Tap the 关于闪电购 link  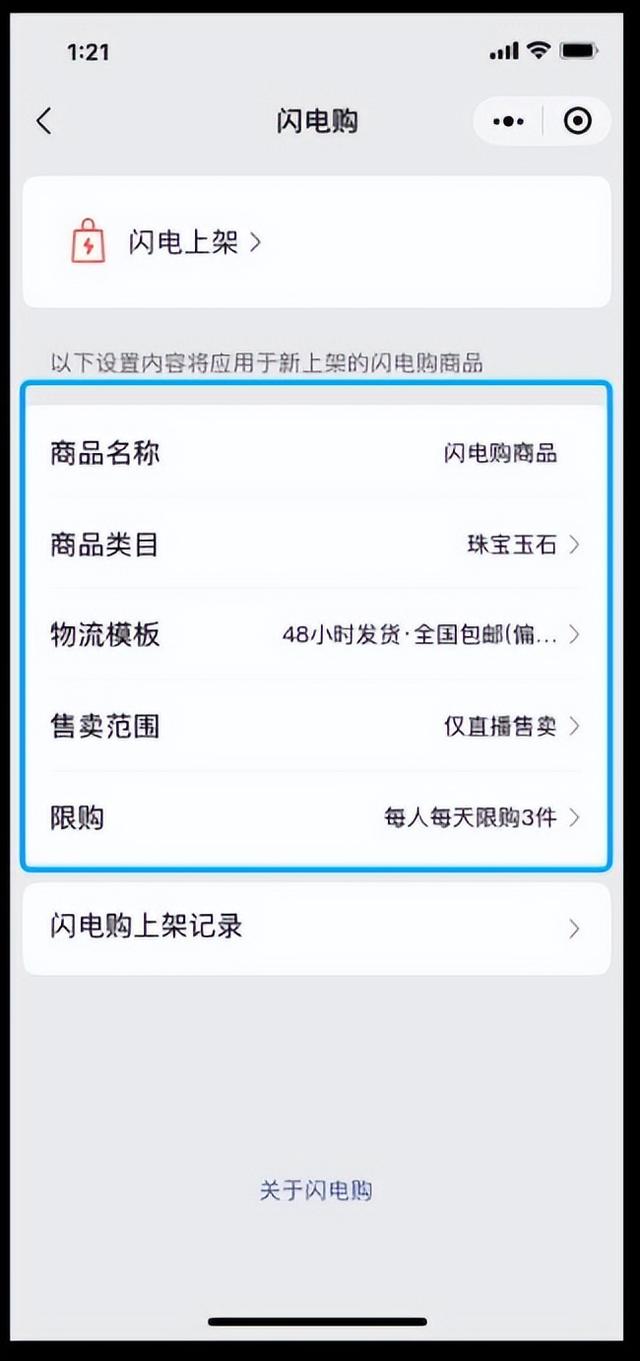[316, 1190]
